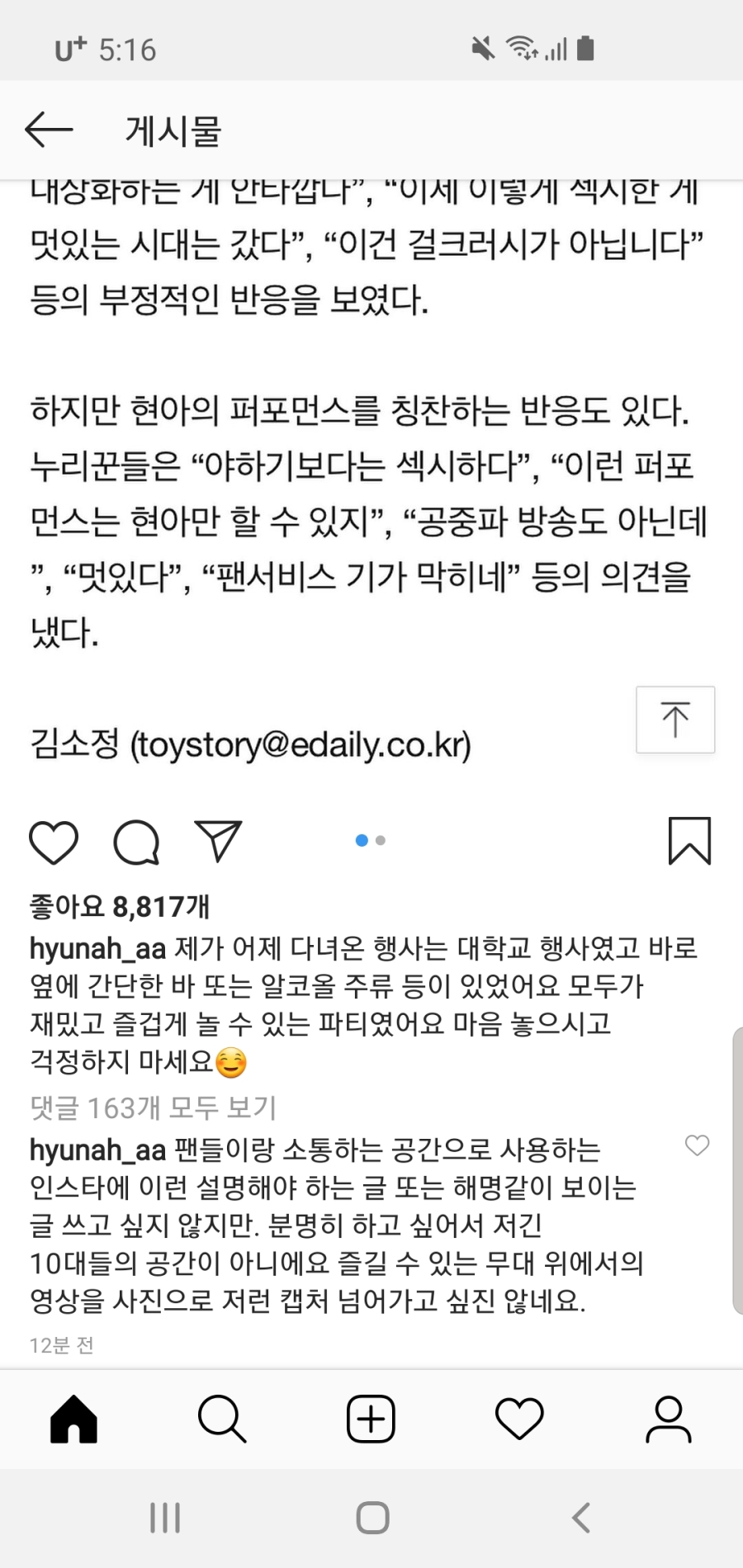Create a new post with plus tab
Image resolution: width=743 pixels, height=1568 pixels.
click(x=371, y=1419)
